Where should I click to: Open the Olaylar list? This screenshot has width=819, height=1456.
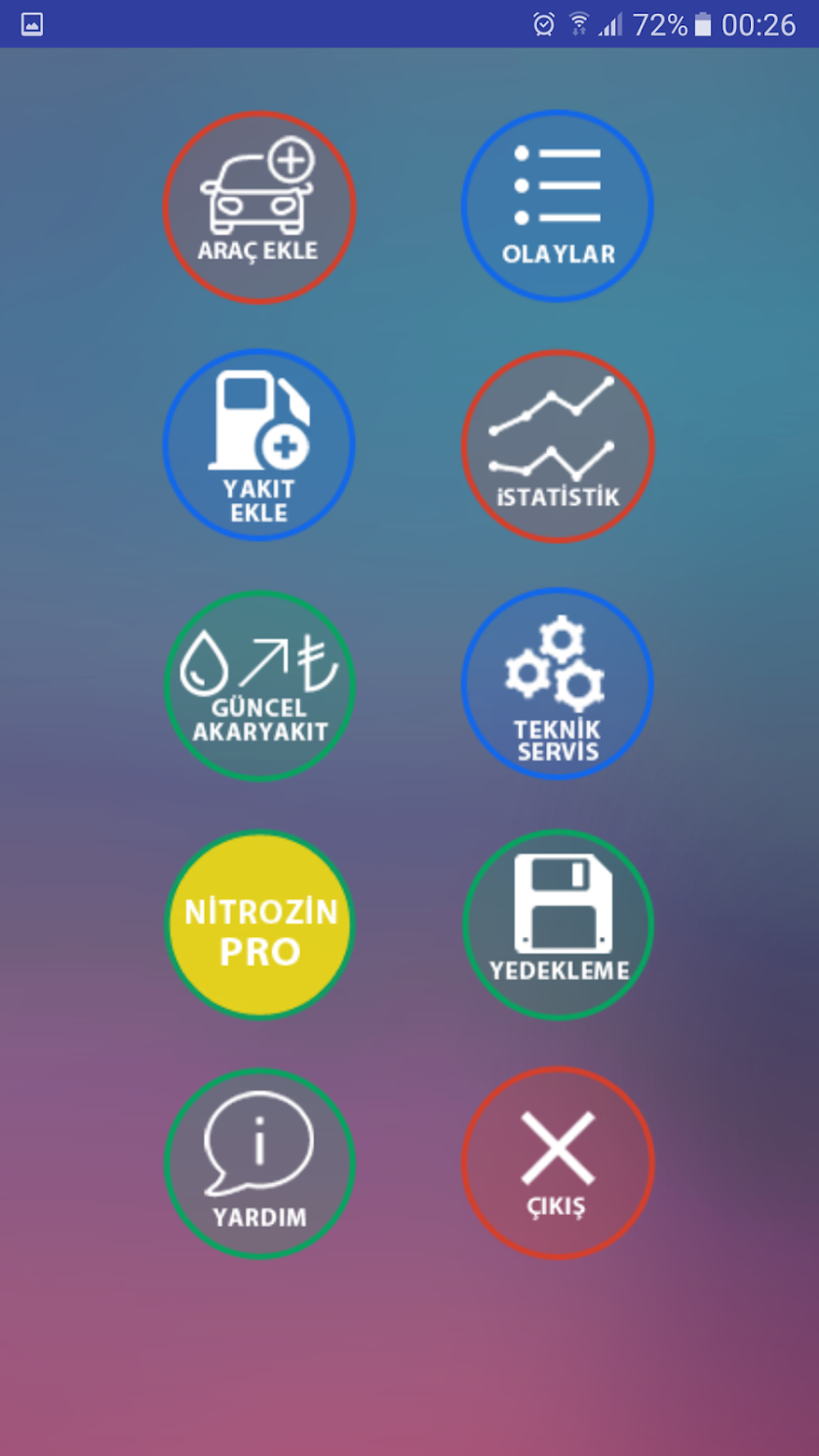[x=558, y=206]
